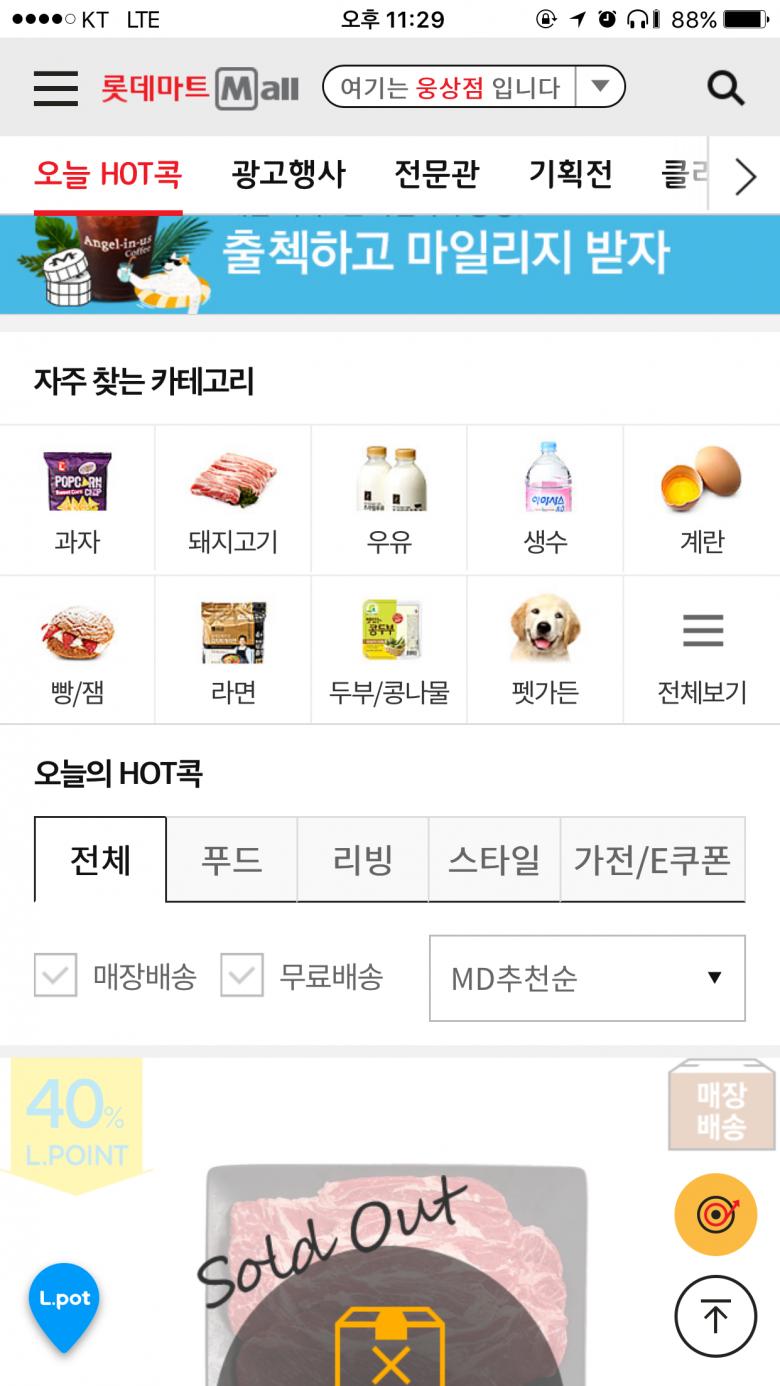Open the search magnifier icon

726,88
